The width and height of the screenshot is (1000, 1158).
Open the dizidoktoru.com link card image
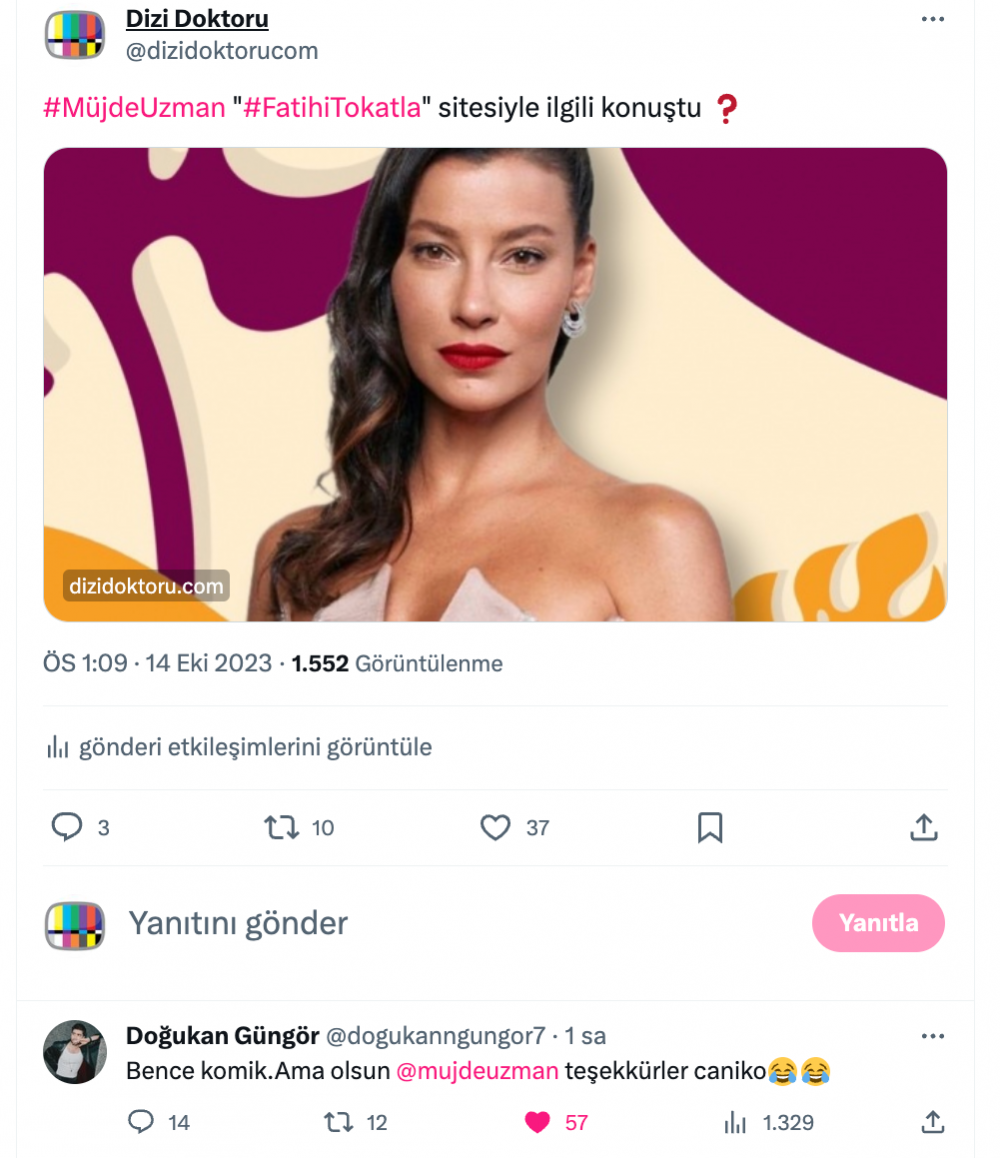tap(495, 385)
